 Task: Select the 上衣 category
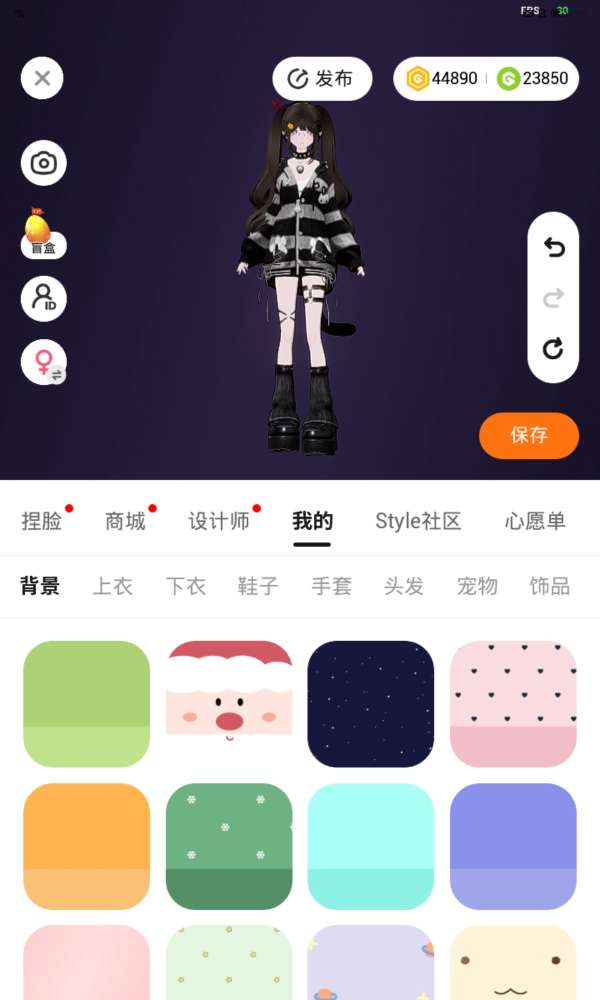tap(113, 586)
